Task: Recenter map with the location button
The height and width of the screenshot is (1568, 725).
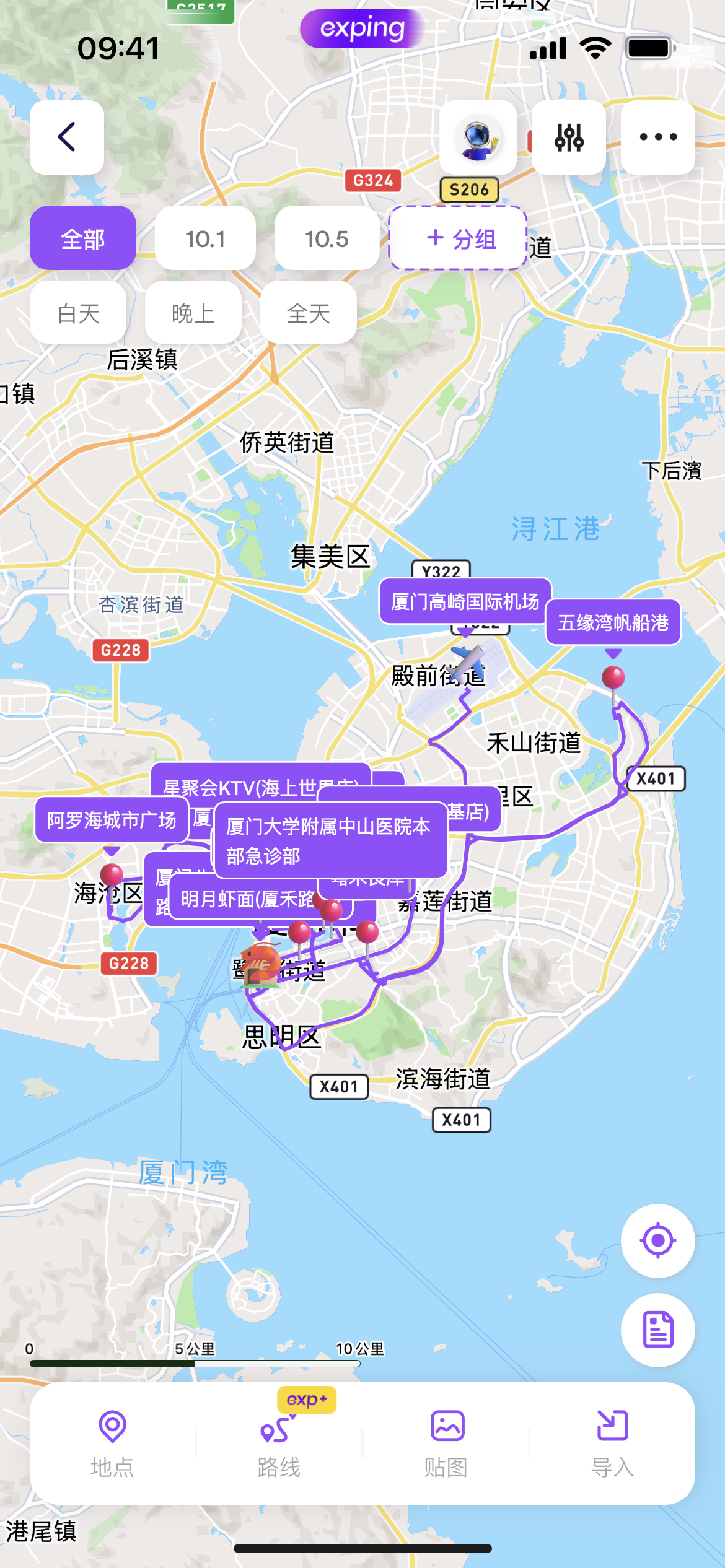Action: [657, 1240]
